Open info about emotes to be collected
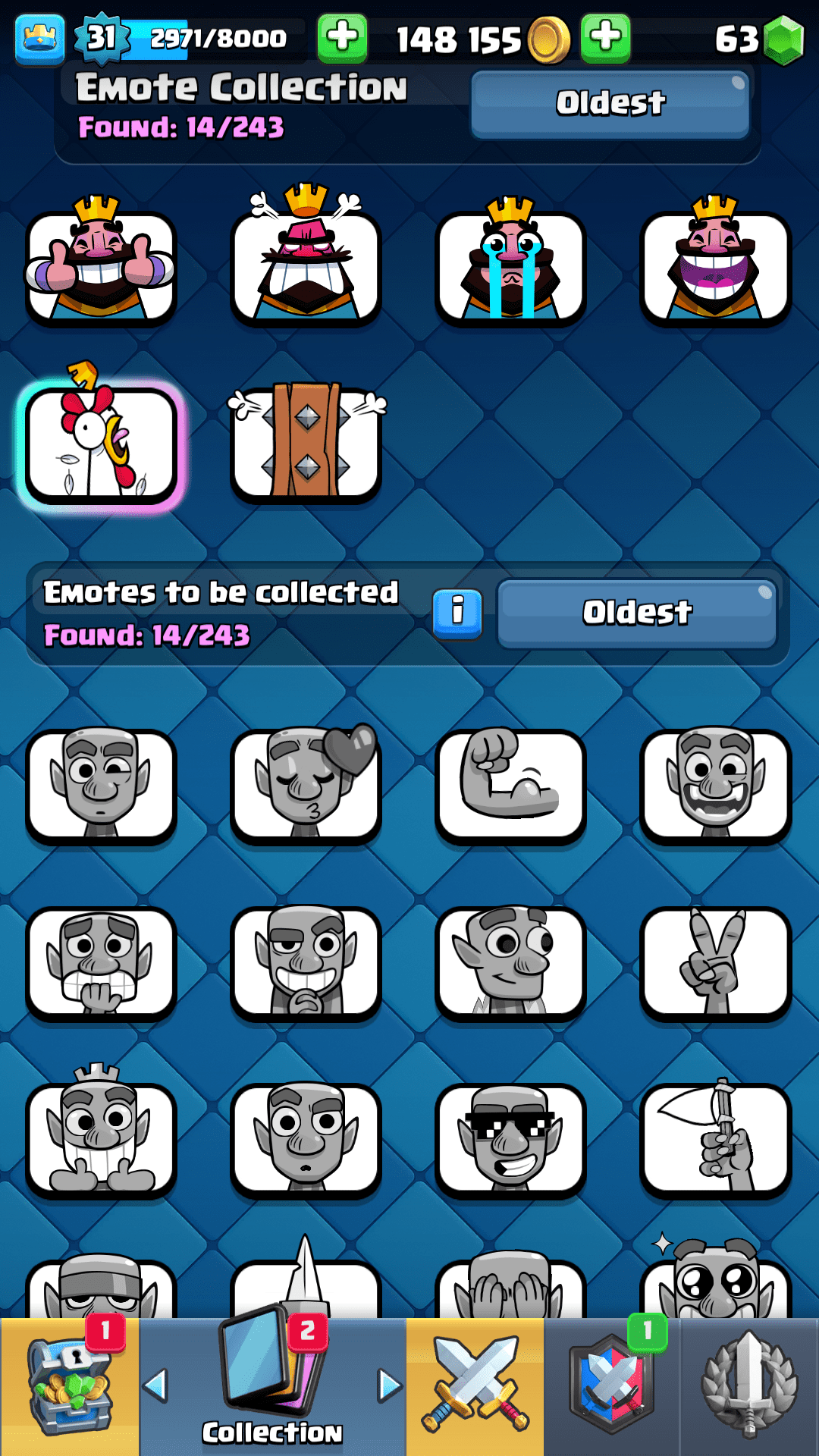The height and width of the screenshot is (1456, 819). click(x=457, y=612)
